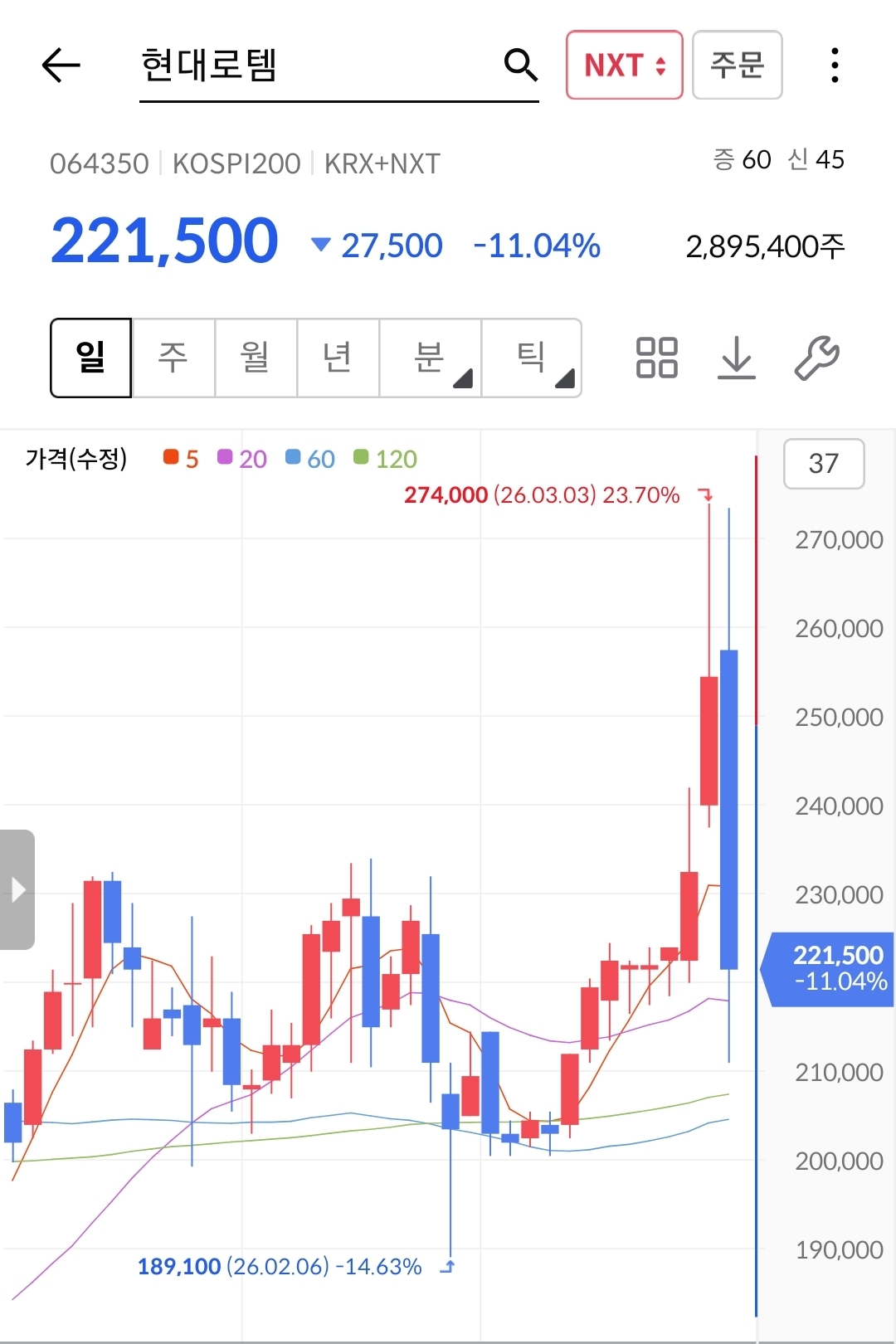This screenshot has width=896, height=1344.
Task: Open the stock search with the magnifier icon
Action: pos(520,65)
